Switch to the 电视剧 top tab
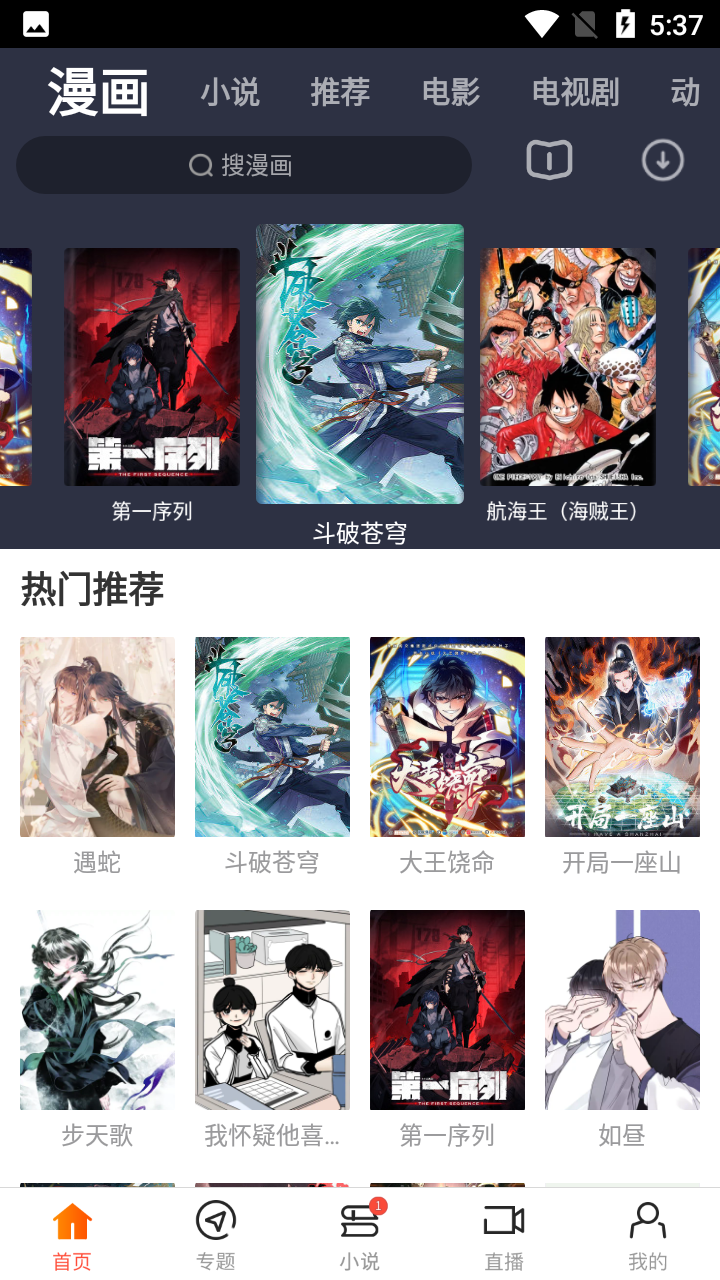Screen dimensions: 720x1280 [576, 93]
